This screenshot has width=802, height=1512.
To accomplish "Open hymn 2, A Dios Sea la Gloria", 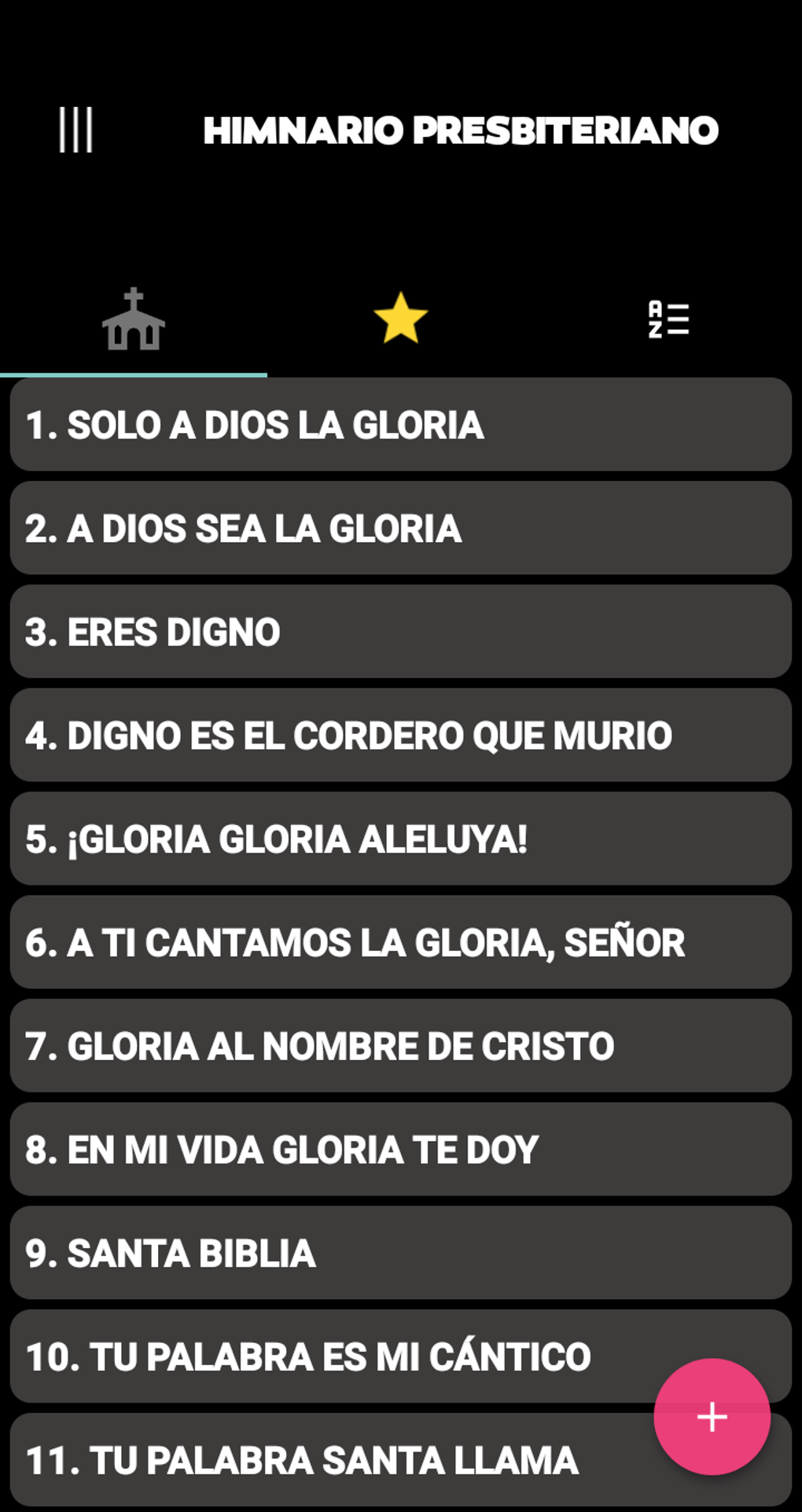I will coord(400,528).
